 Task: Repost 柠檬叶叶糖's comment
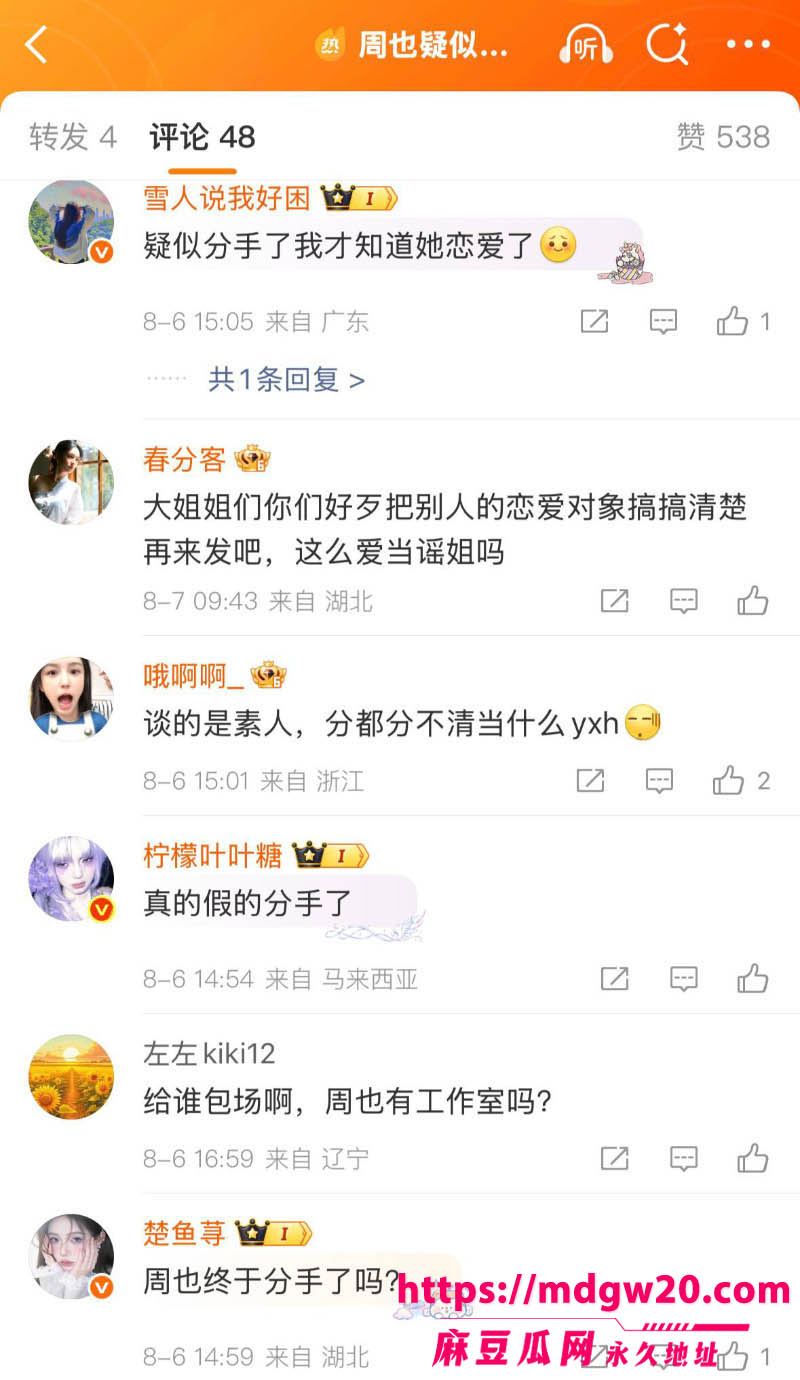click(x=614, y=979)
